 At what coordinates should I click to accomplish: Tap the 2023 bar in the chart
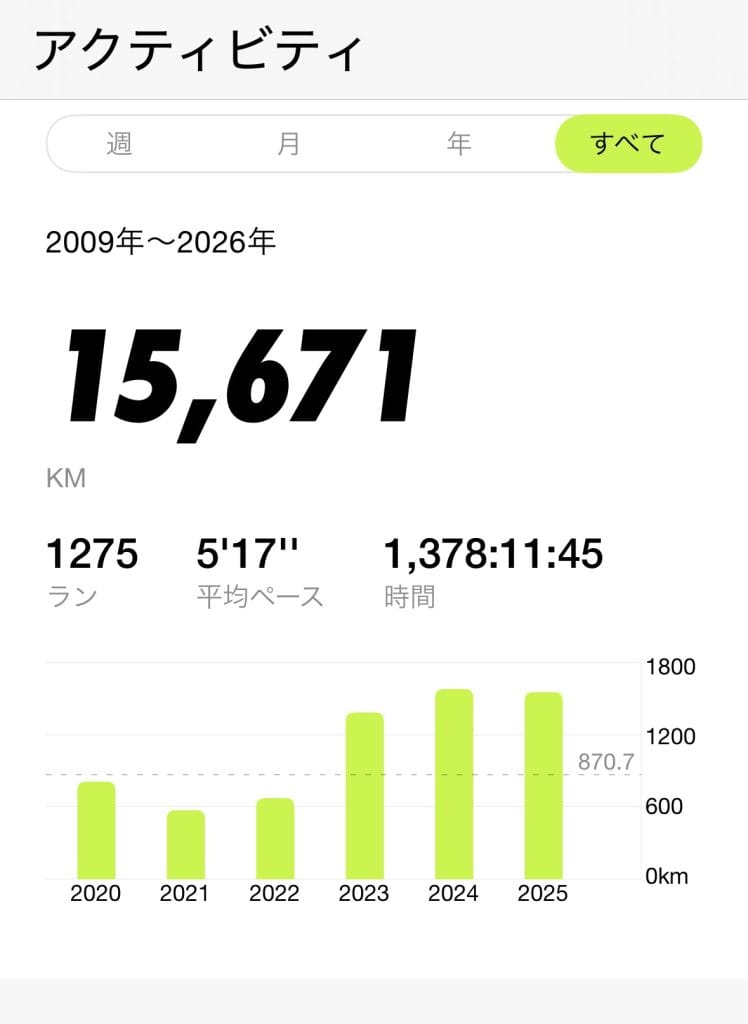[x=364, y=796]
